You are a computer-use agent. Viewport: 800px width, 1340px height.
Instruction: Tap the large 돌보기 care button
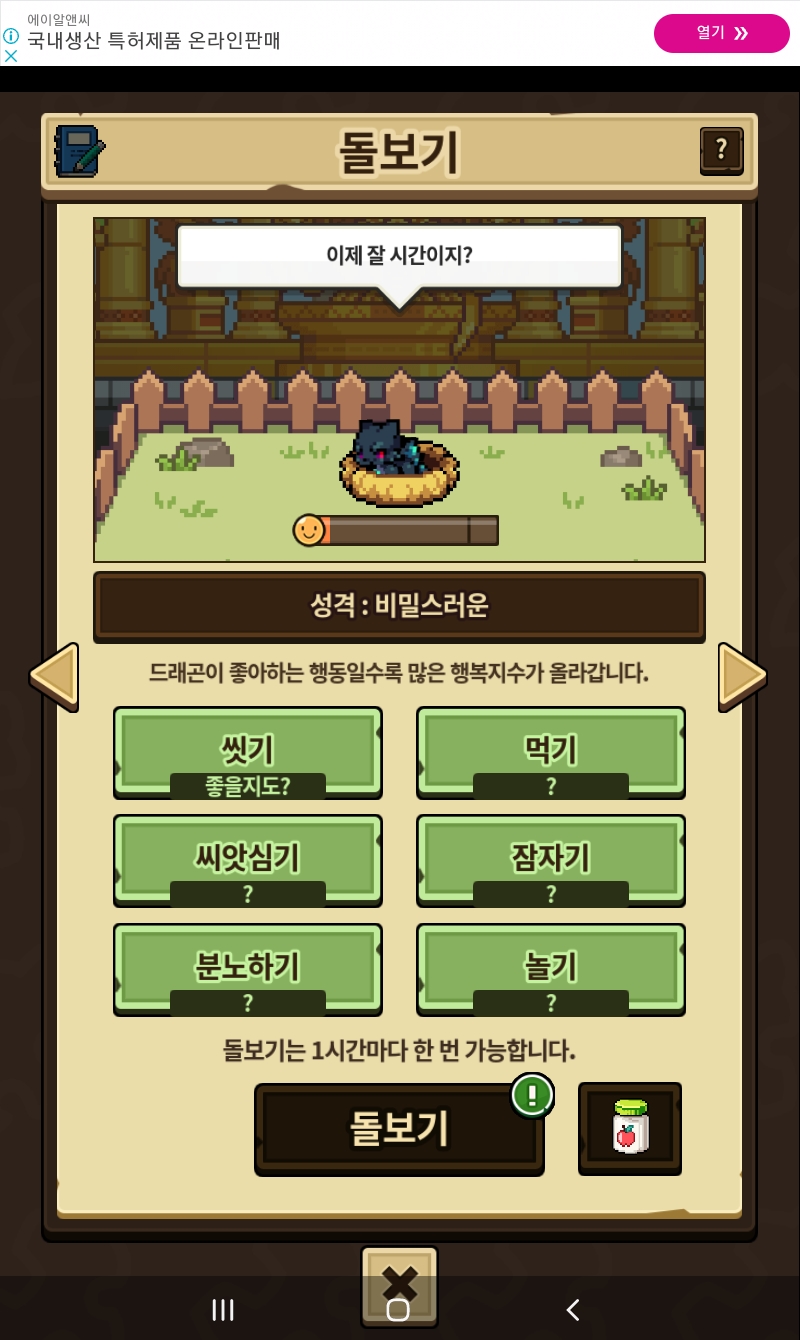click(399, 1128)
